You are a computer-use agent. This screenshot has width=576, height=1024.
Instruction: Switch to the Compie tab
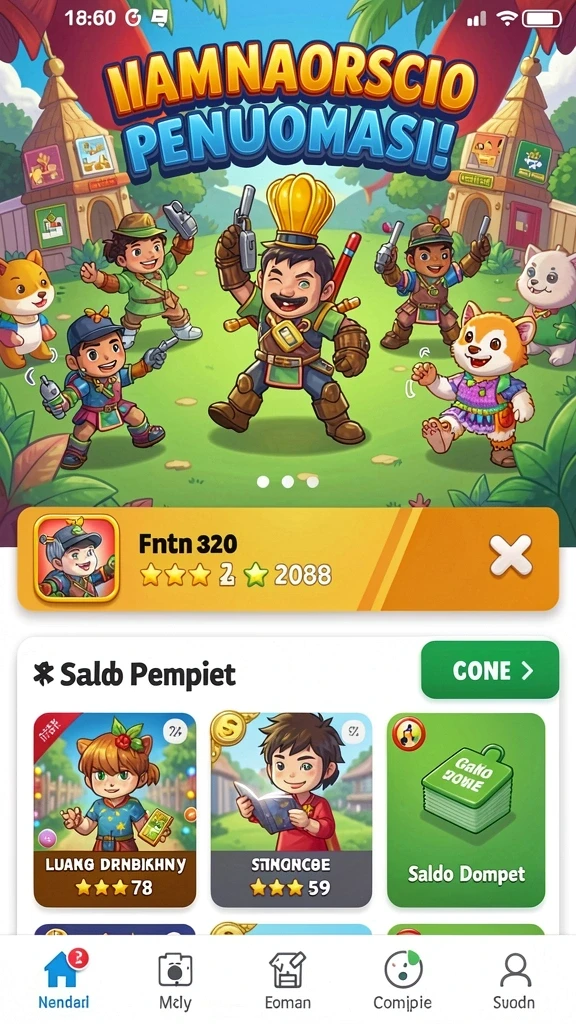[402, 980]
